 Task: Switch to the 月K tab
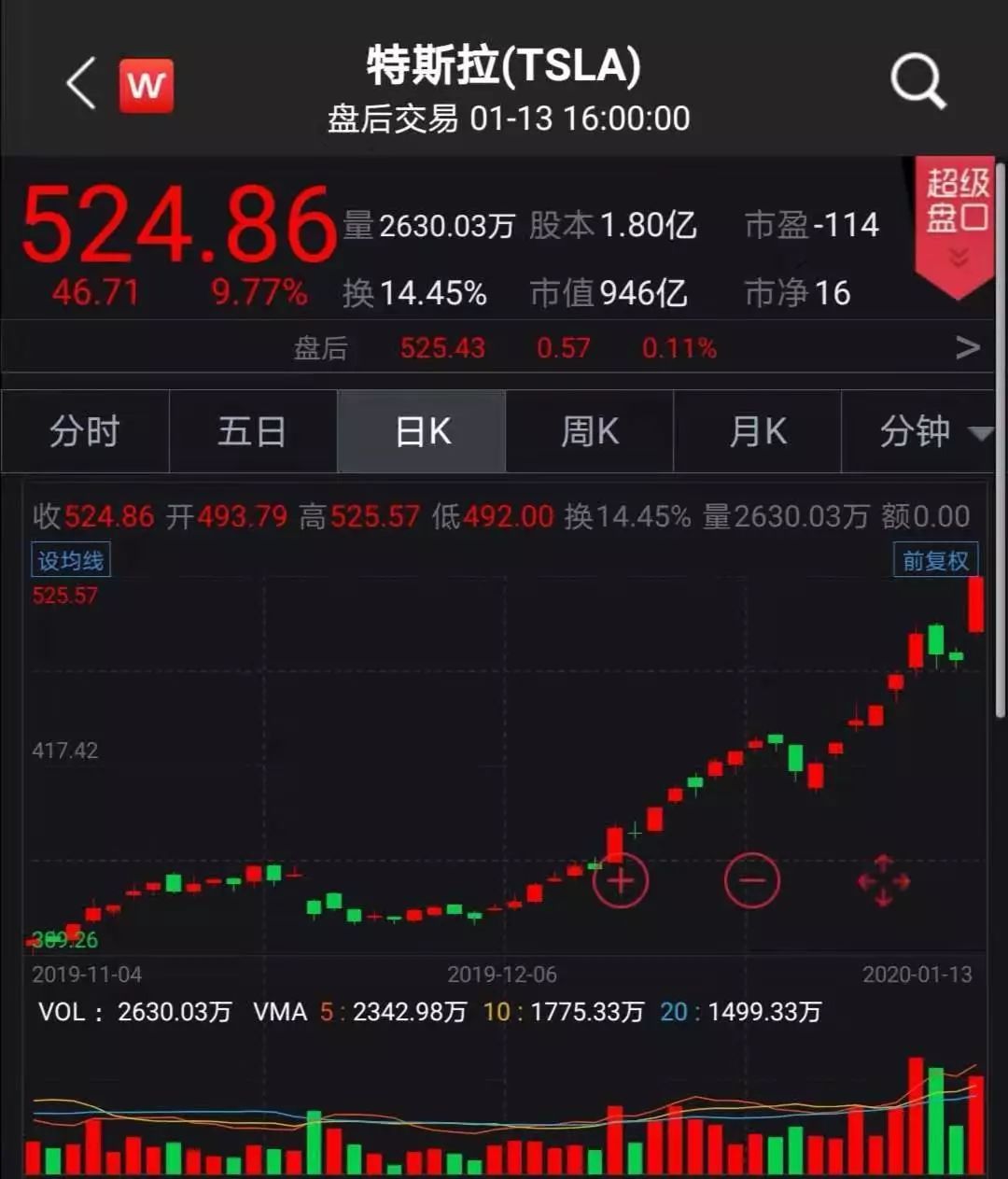[x=757, y=432]
